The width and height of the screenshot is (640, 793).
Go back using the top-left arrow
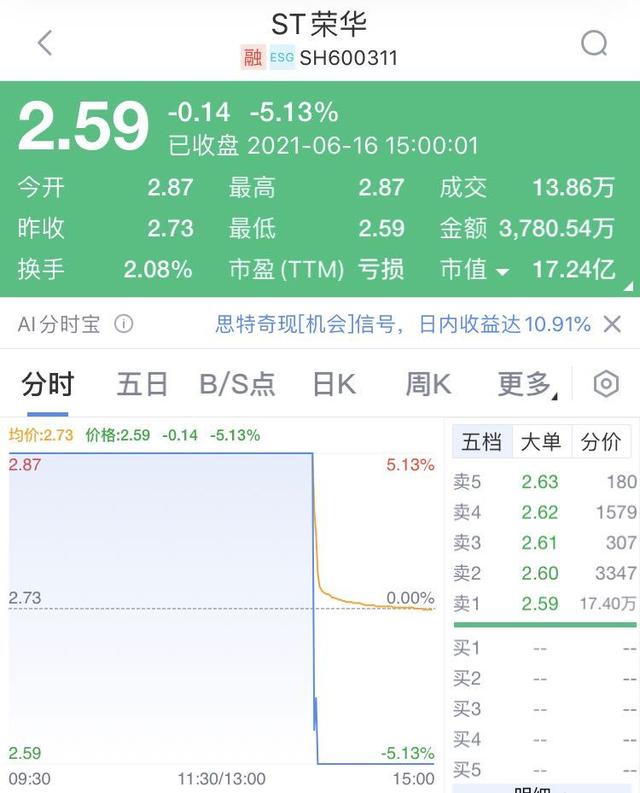(x=45, y=43)
